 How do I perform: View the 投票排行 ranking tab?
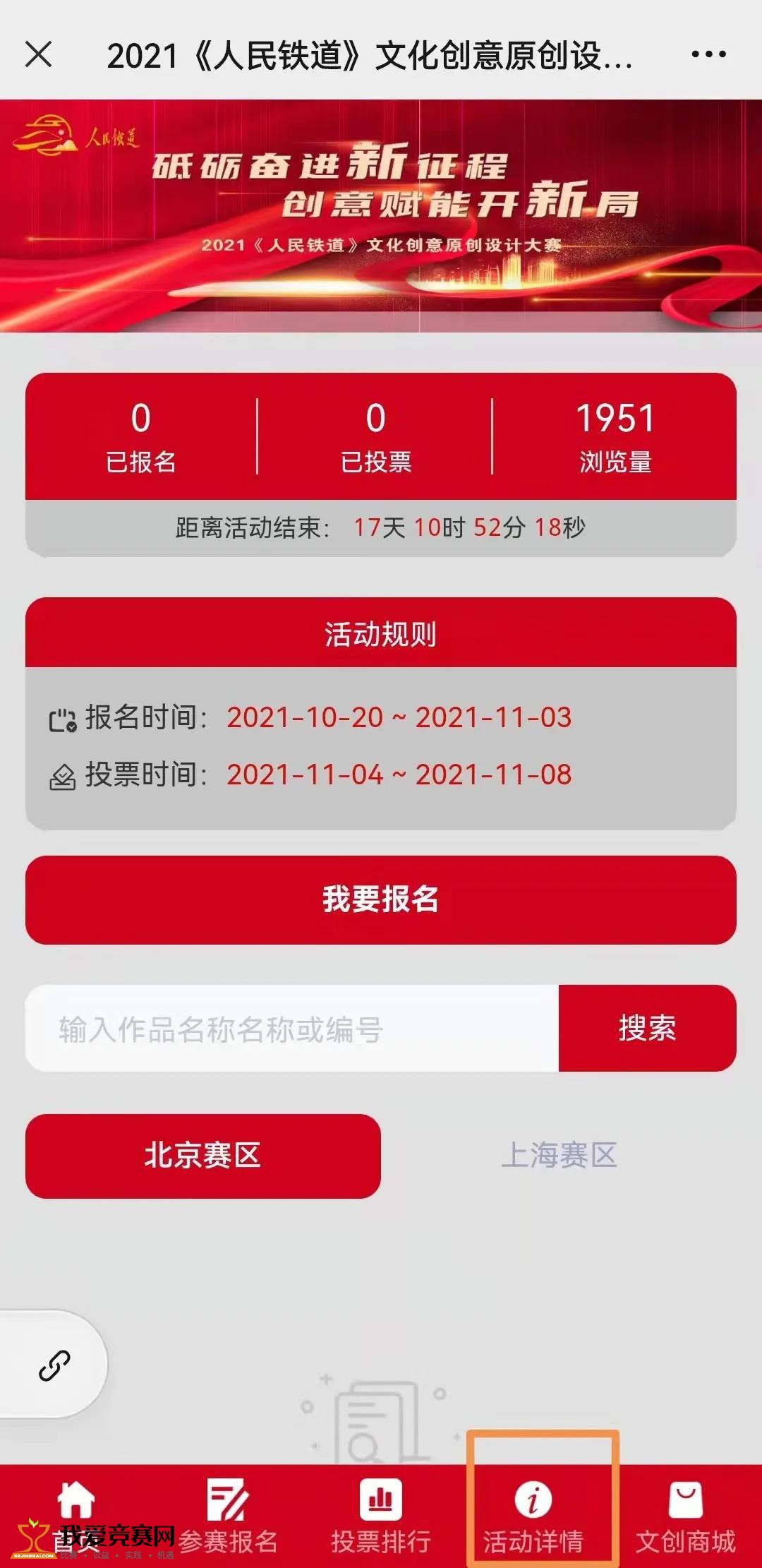click(381, 1516)
